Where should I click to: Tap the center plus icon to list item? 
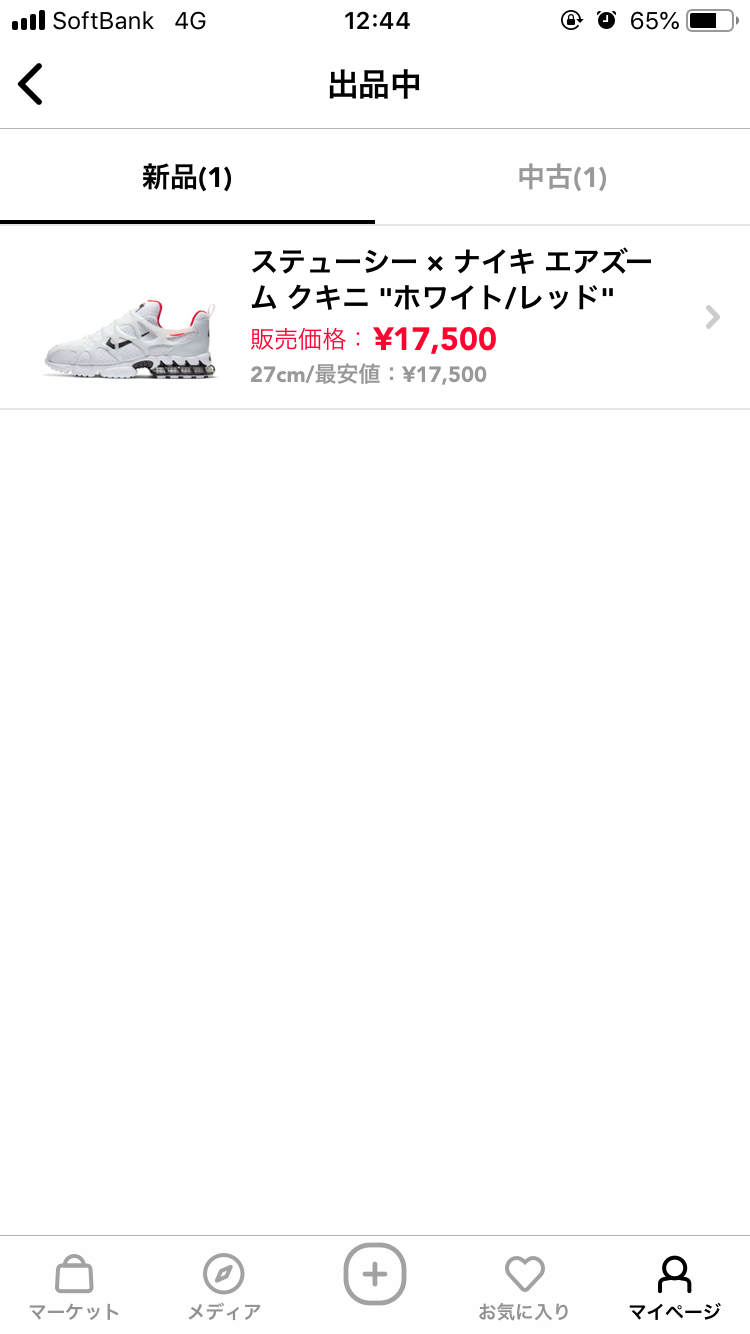tap(375, 1275)
